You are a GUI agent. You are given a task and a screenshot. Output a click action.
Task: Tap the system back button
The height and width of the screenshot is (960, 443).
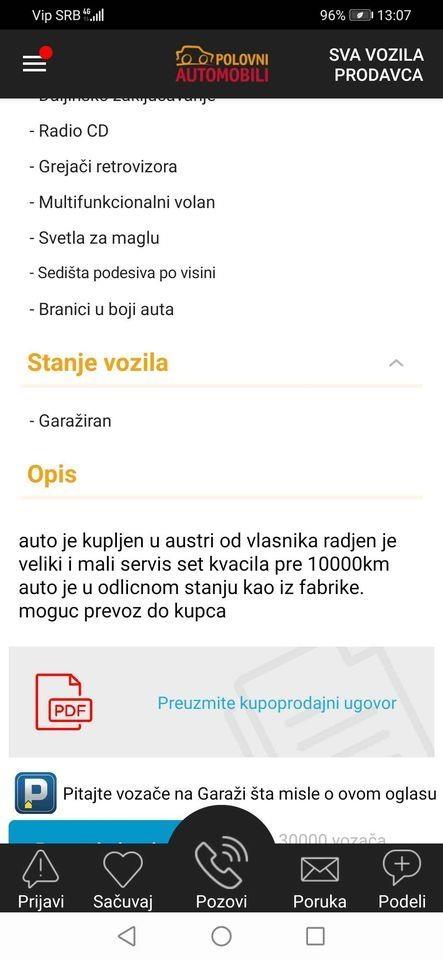127,936
